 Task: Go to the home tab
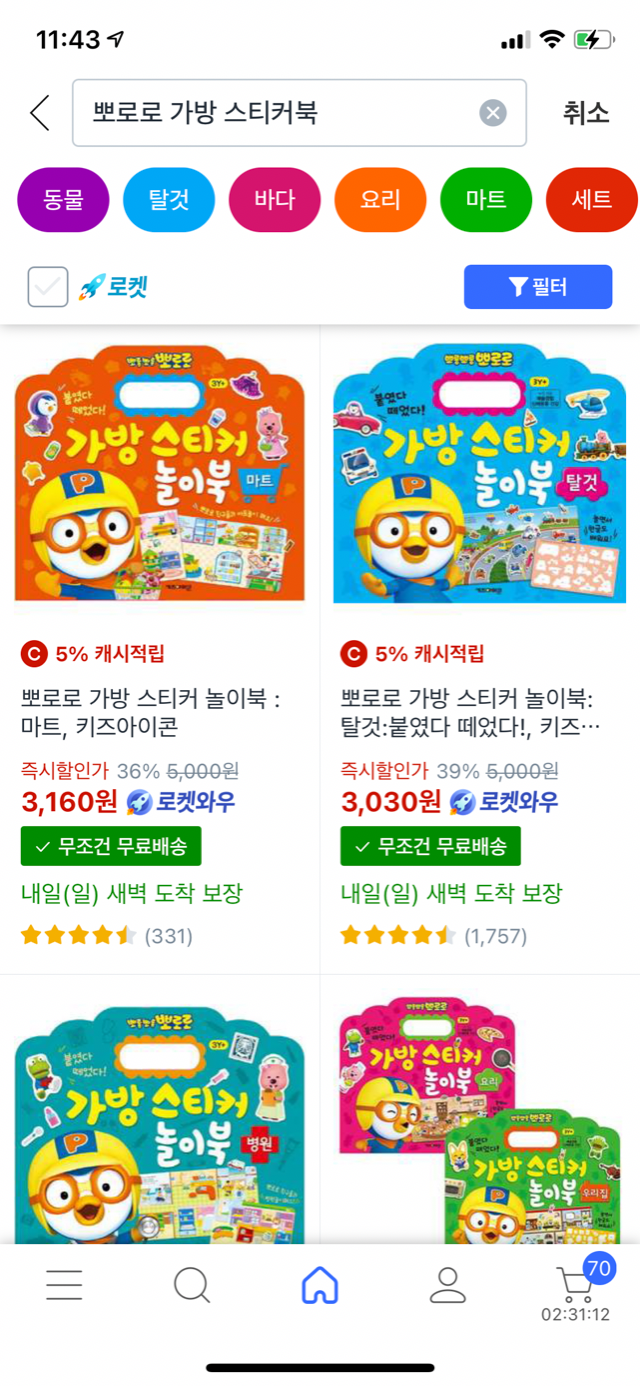pyautogui.click(x=320, y=1285)
